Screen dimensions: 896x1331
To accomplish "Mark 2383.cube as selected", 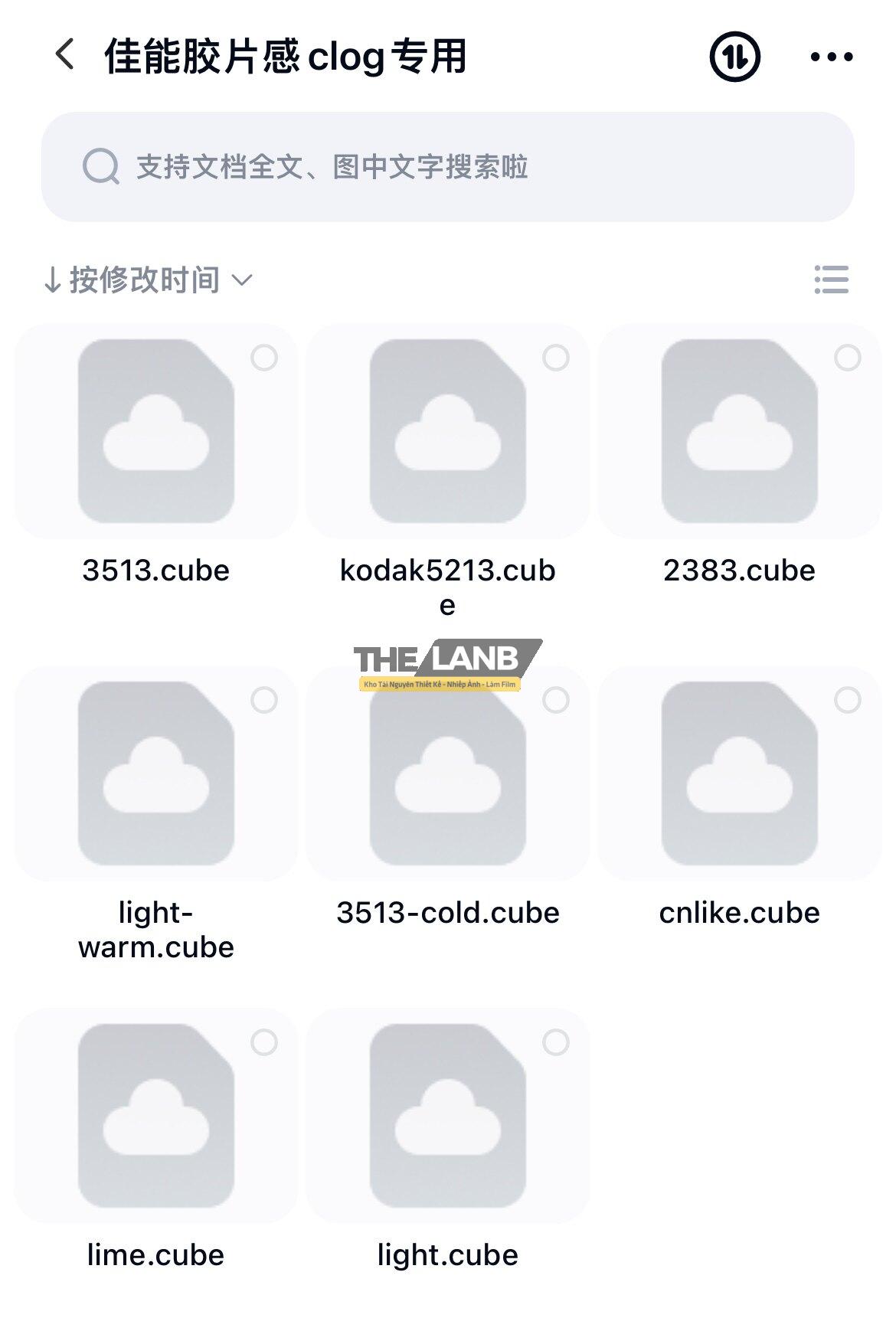I will (x=848, y=358).
